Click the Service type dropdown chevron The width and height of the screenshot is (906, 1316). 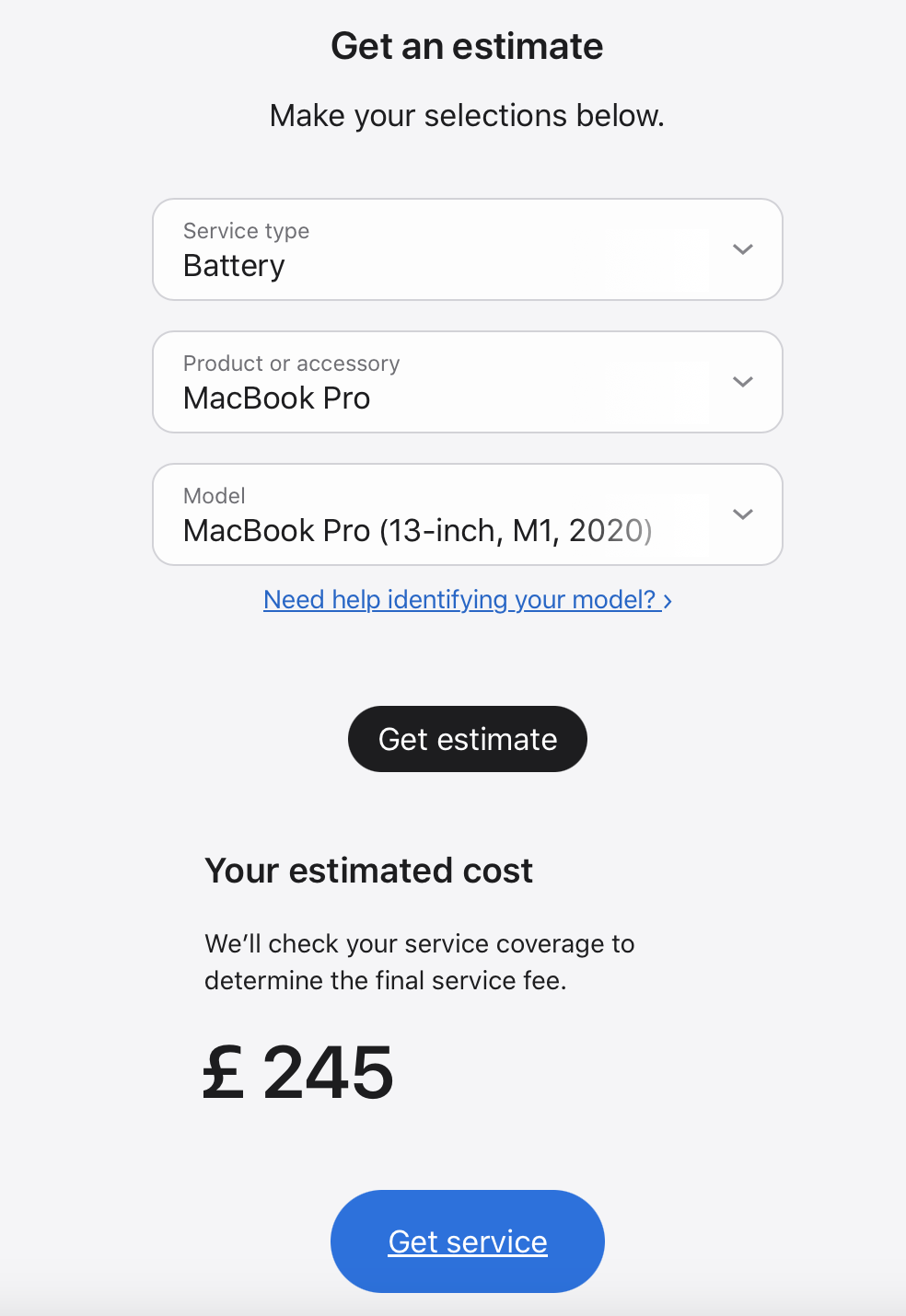point(742,249)
